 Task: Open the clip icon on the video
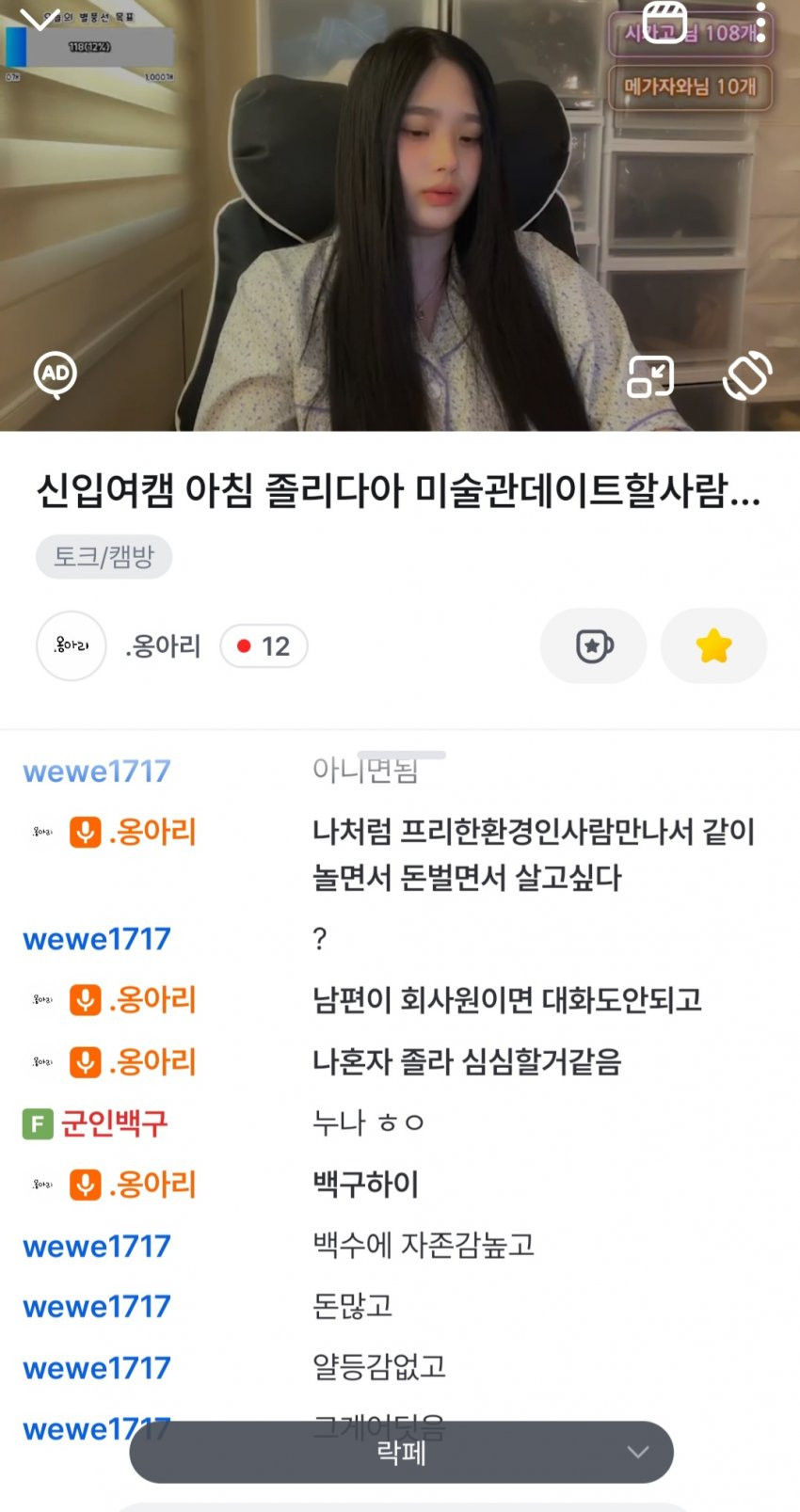[664, 23]
